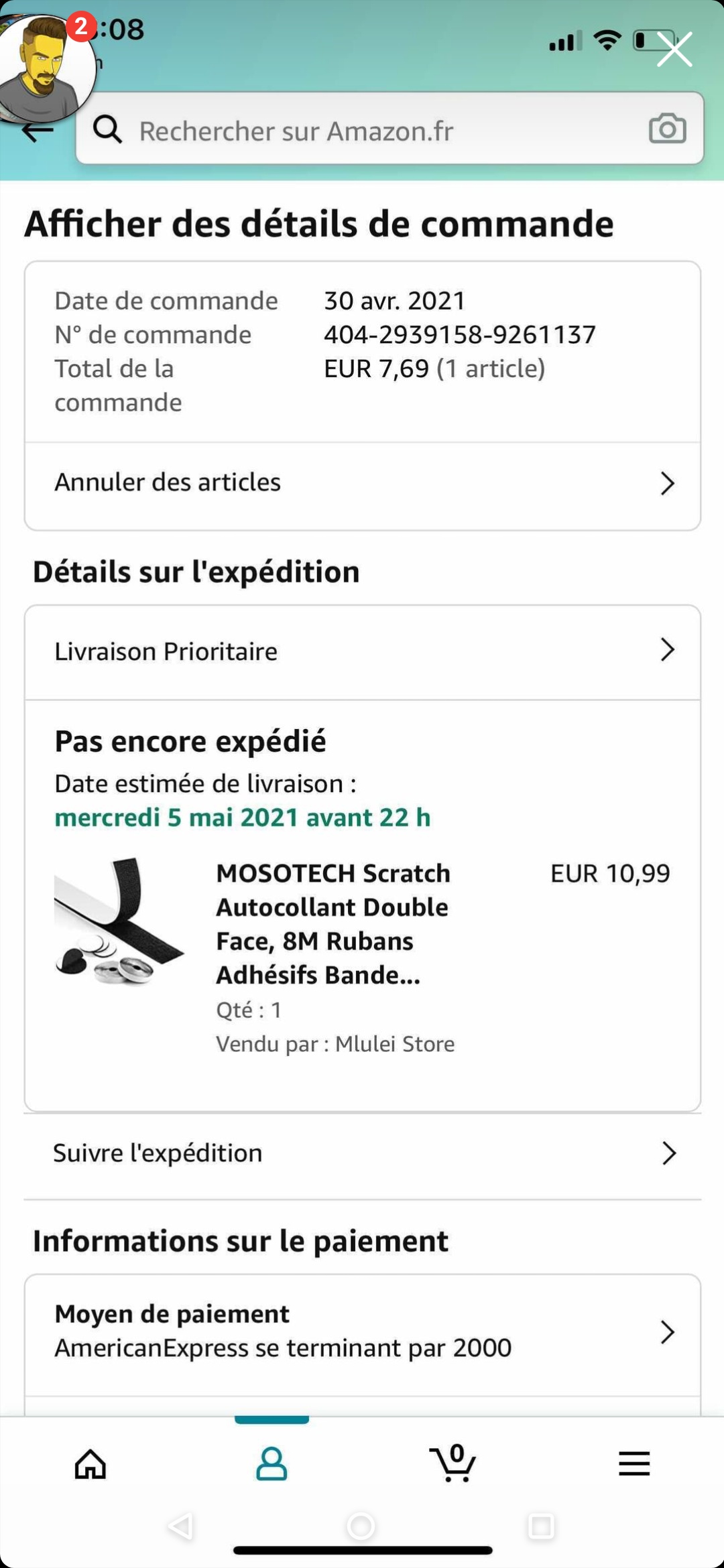The width and height of the screenshot is (724, 1568).
Task: Switch to the home tab
Action: point(90,1463)
